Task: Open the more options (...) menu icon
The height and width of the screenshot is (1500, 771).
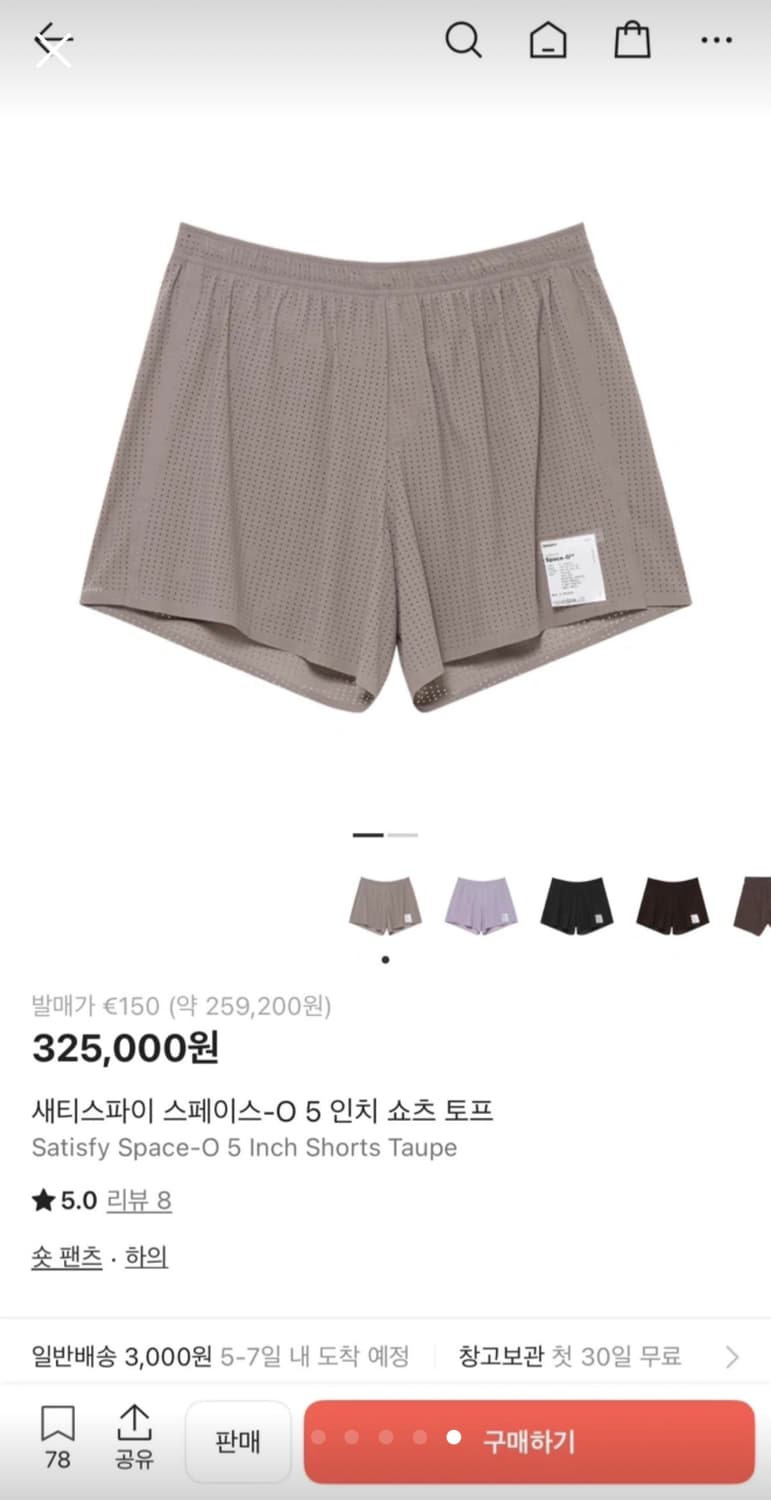Action: [x=716, y=40]
